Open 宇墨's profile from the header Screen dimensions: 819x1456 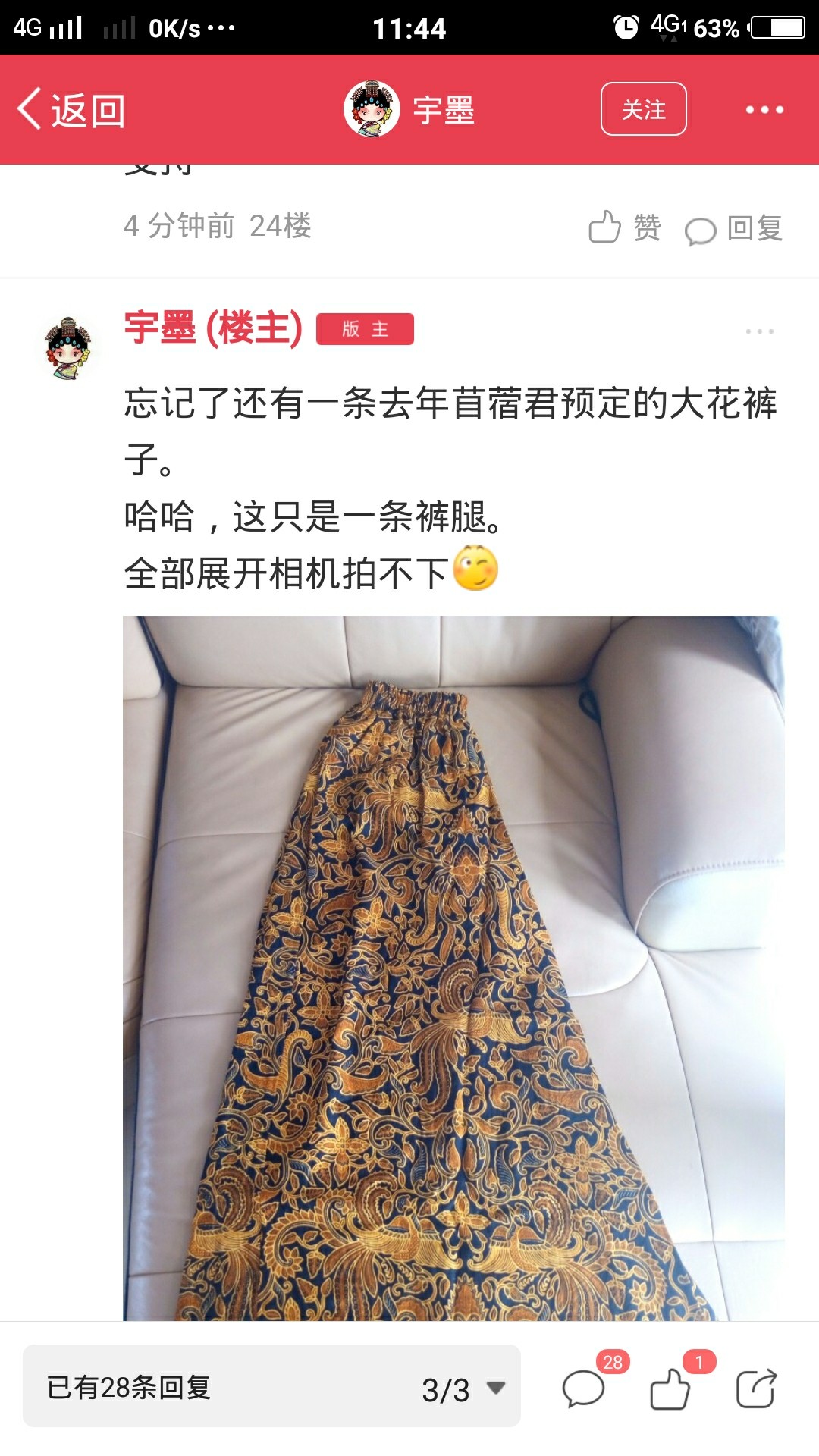pos(409,109)
